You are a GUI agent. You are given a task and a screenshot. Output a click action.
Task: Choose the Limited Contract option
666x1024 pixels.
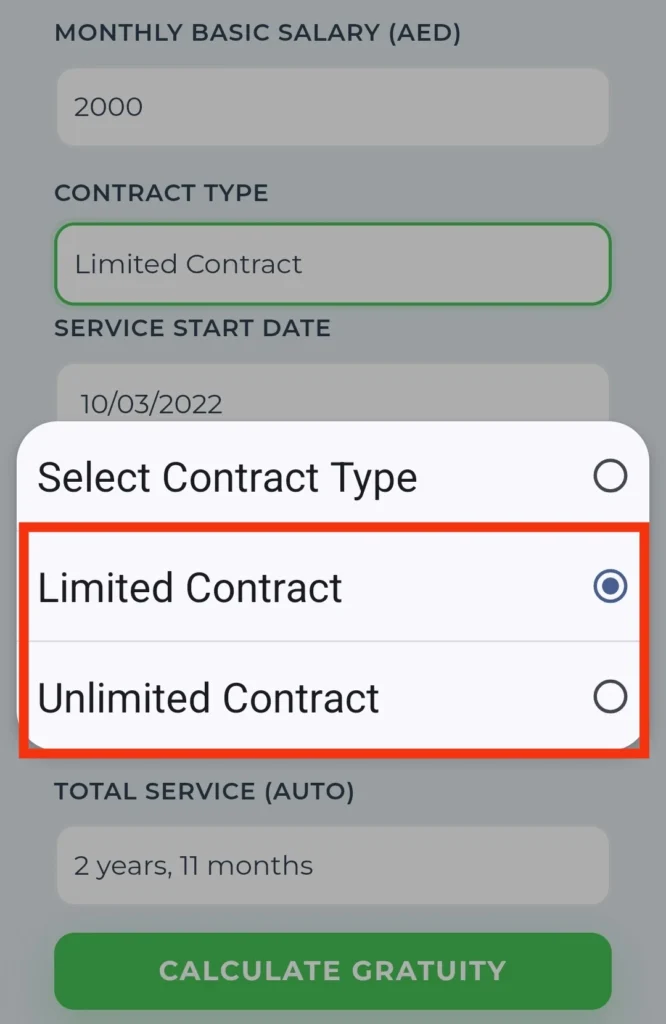(x=330, y=588)
